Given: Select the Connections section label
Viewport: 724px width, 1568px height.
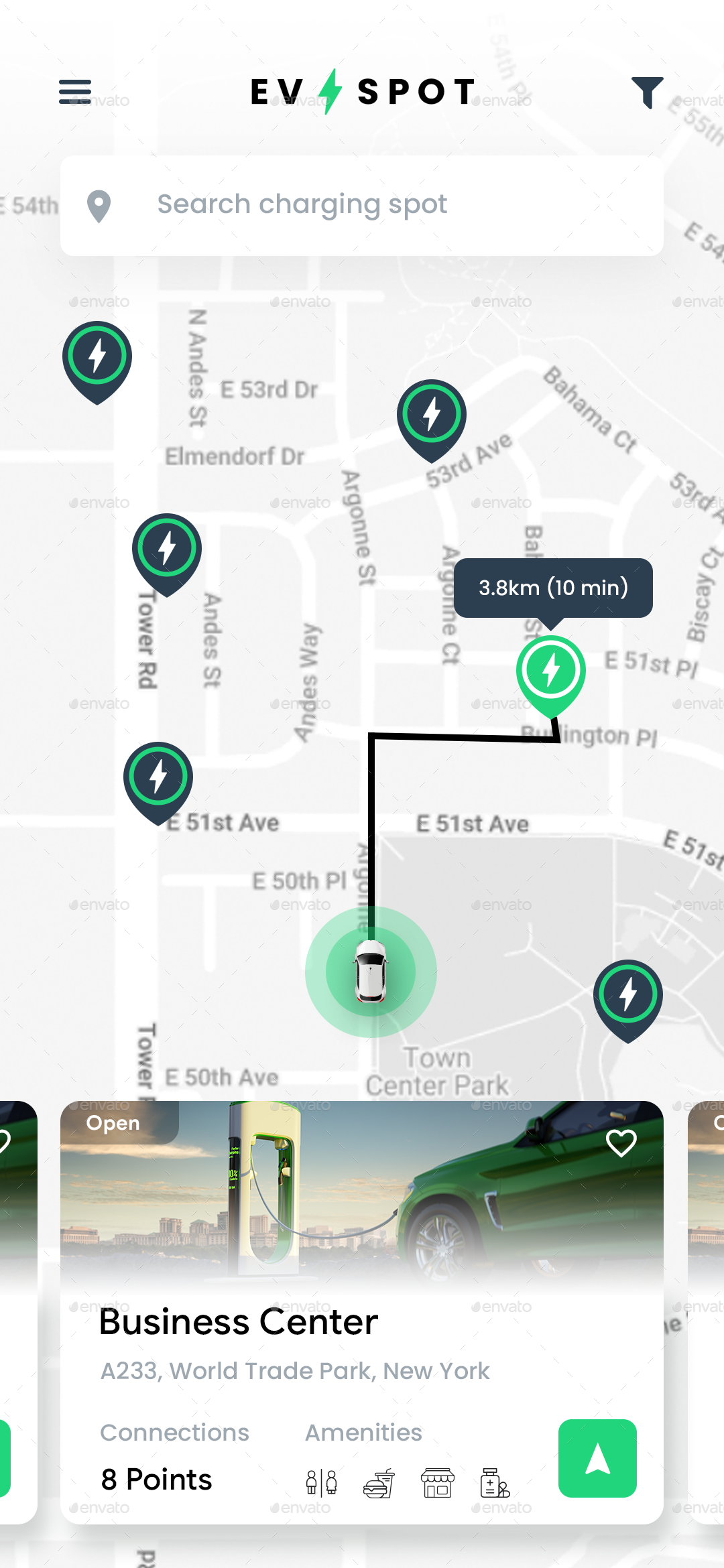Looking at the screenshot, I should pos(174,1432).
